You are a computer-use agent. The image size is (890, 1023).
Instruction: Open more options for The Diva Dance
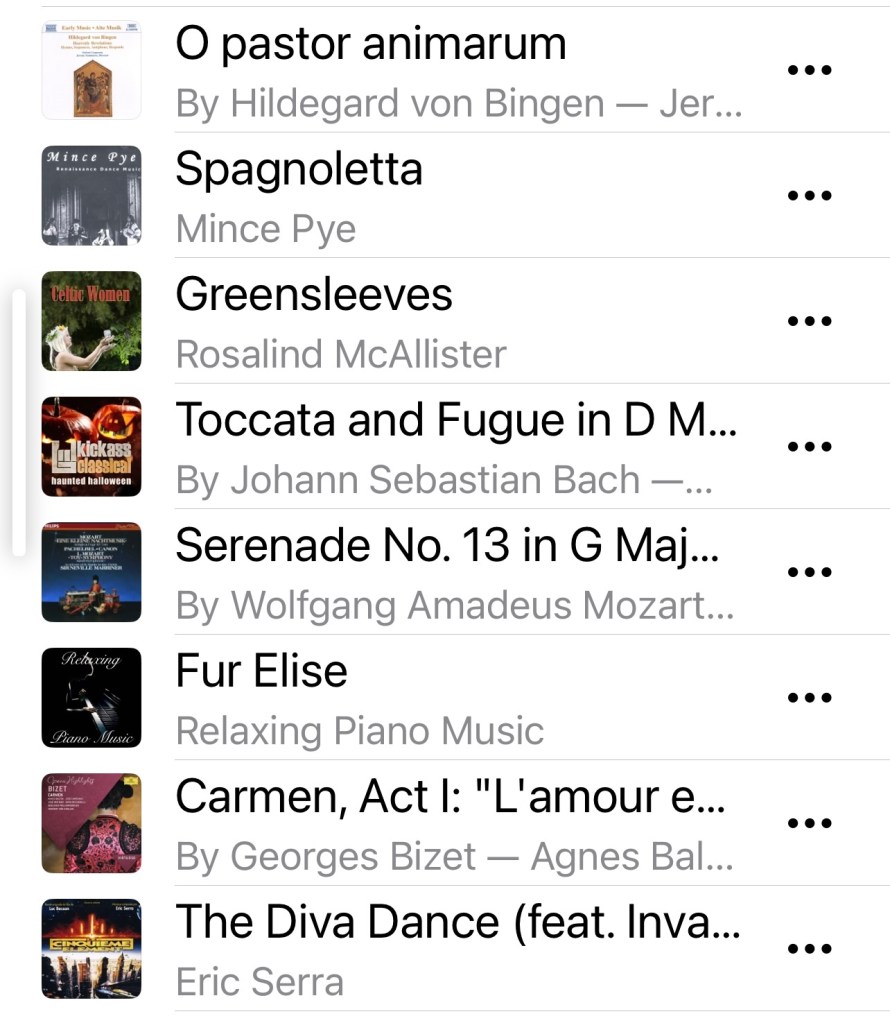tap(810, 949)
